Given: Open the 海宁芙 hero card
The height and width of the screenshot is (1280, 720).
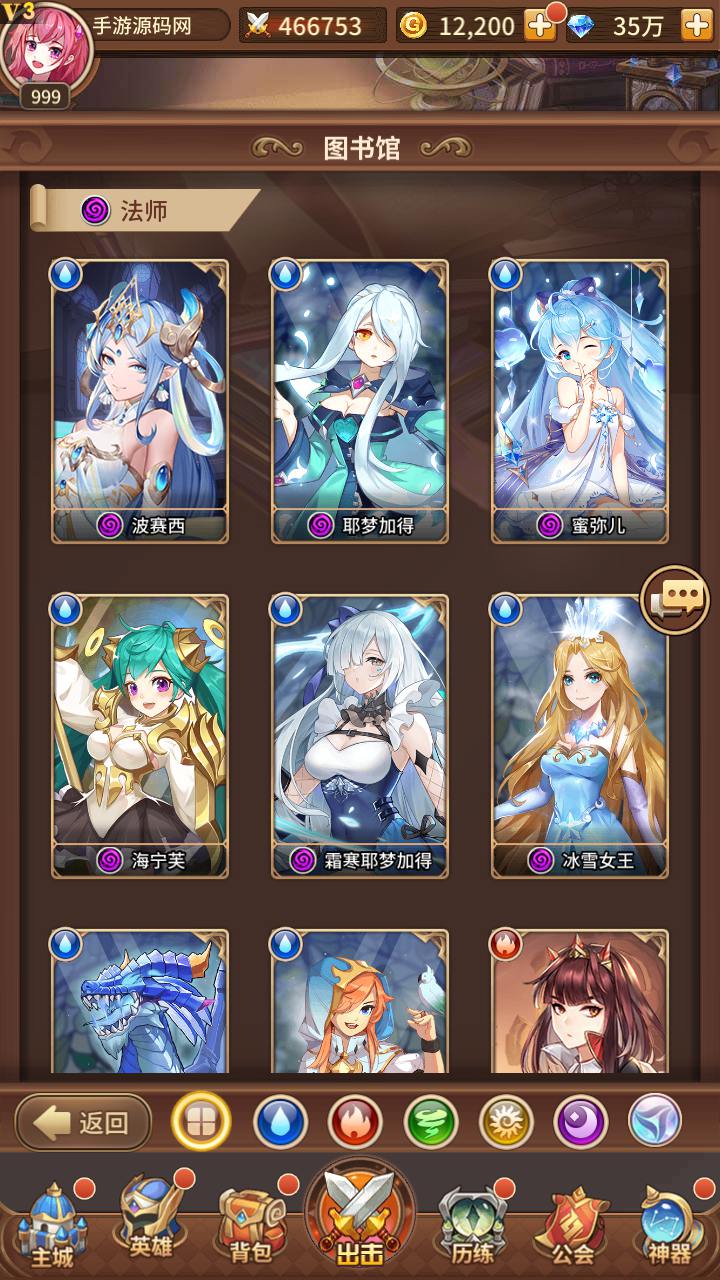Looking at the screenshot, I should point(140,735).
